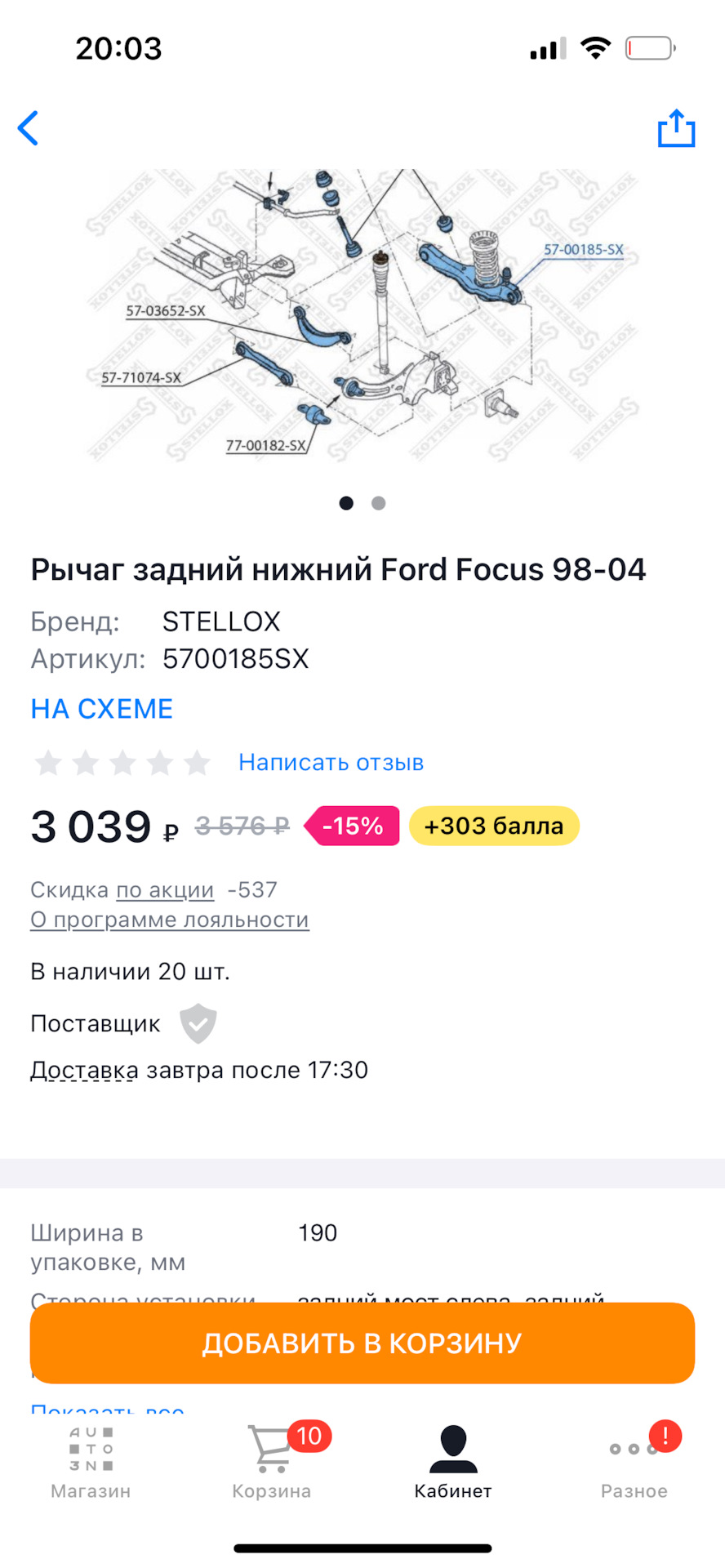The image size is (725, 1568).
Task: Open the Разное tab
Action: pyautogui.click(x=634, y=1463)
